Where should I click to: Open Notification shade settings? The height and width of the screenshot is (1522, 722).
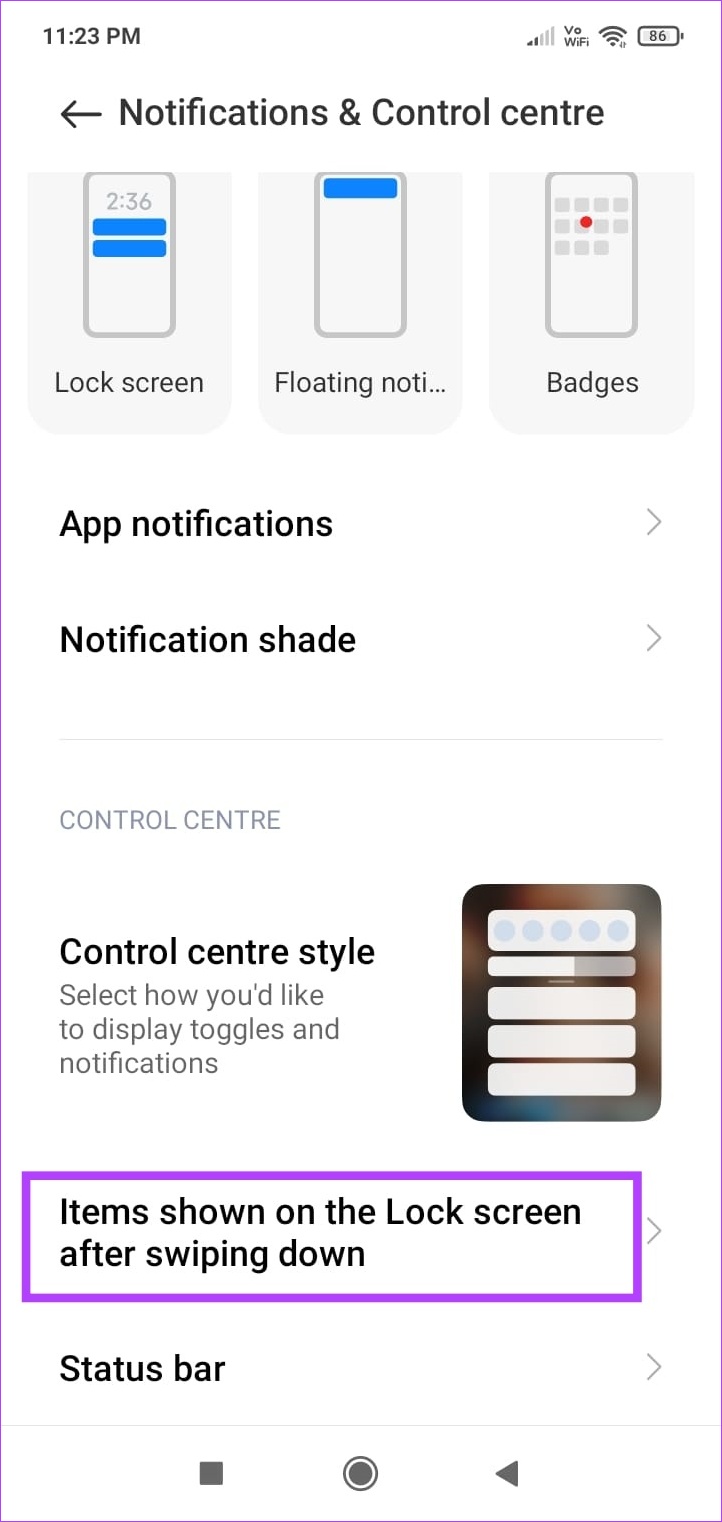tap(361, 639)
